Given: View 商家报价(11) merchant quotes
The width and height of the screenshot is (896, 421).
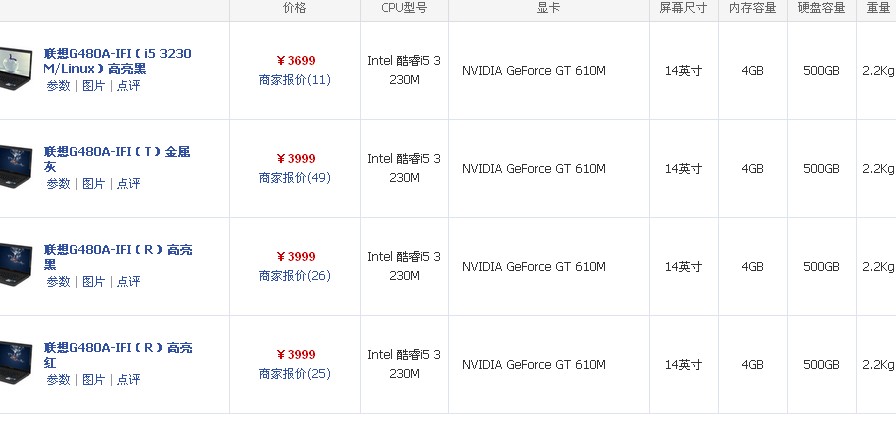Looking at the screenshot, I should click(x=294, y=80).
